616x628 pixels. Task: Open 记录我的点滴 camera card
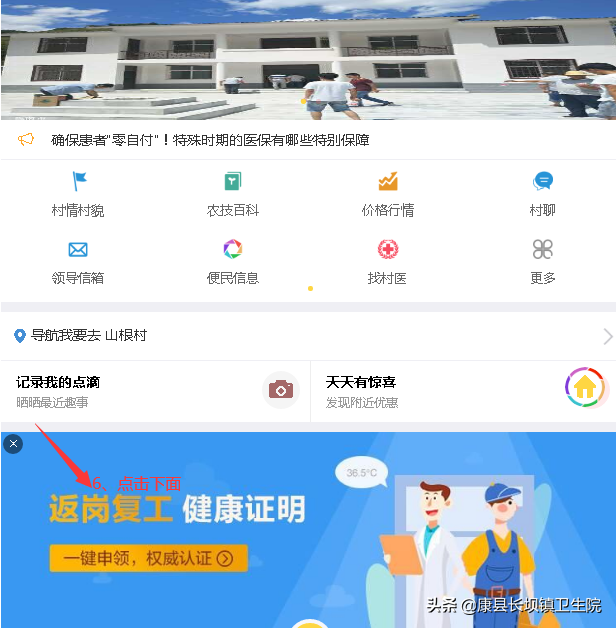pos(155,391)
